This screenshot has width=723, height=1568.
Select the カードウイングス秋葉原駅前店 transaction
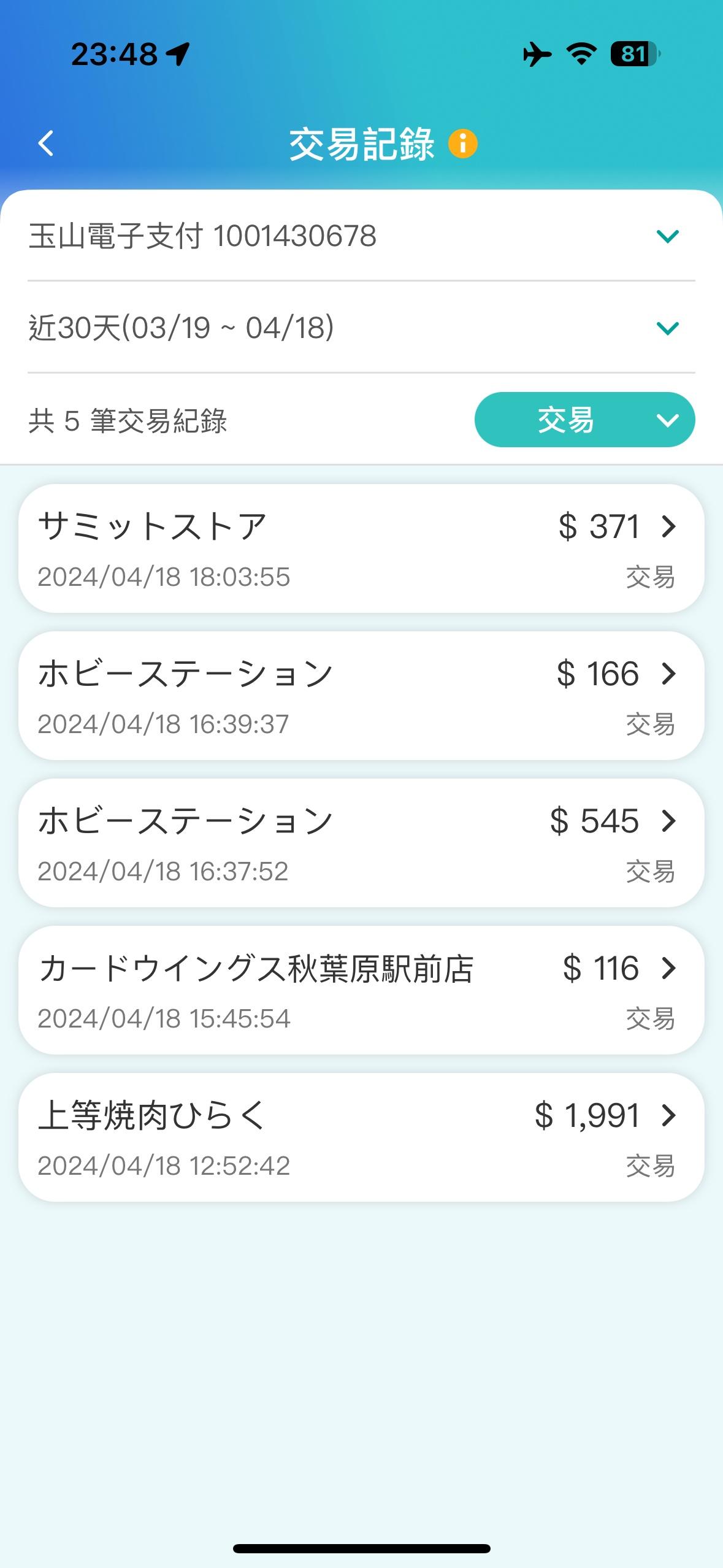(361, 990)
